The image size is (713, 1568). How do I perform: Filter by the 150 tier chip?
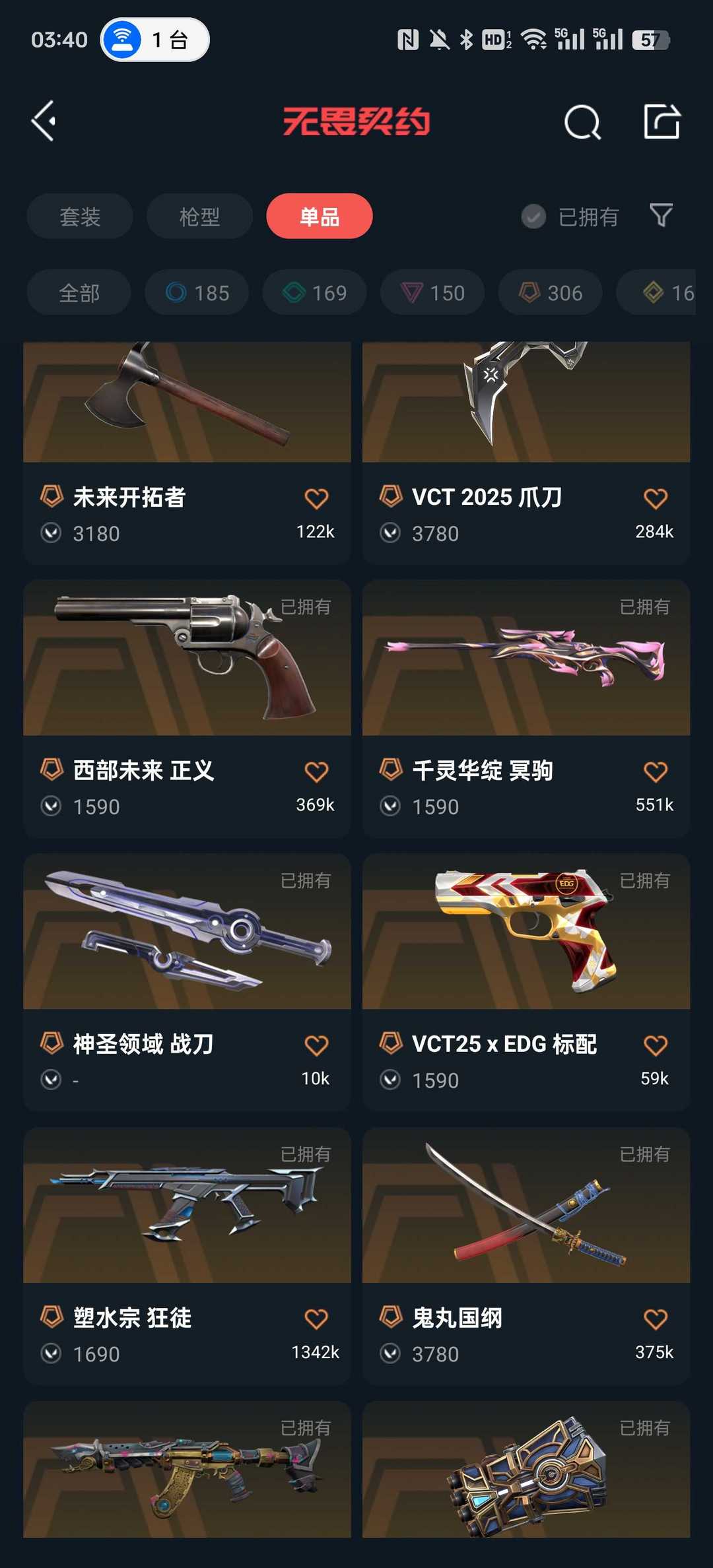432,292
